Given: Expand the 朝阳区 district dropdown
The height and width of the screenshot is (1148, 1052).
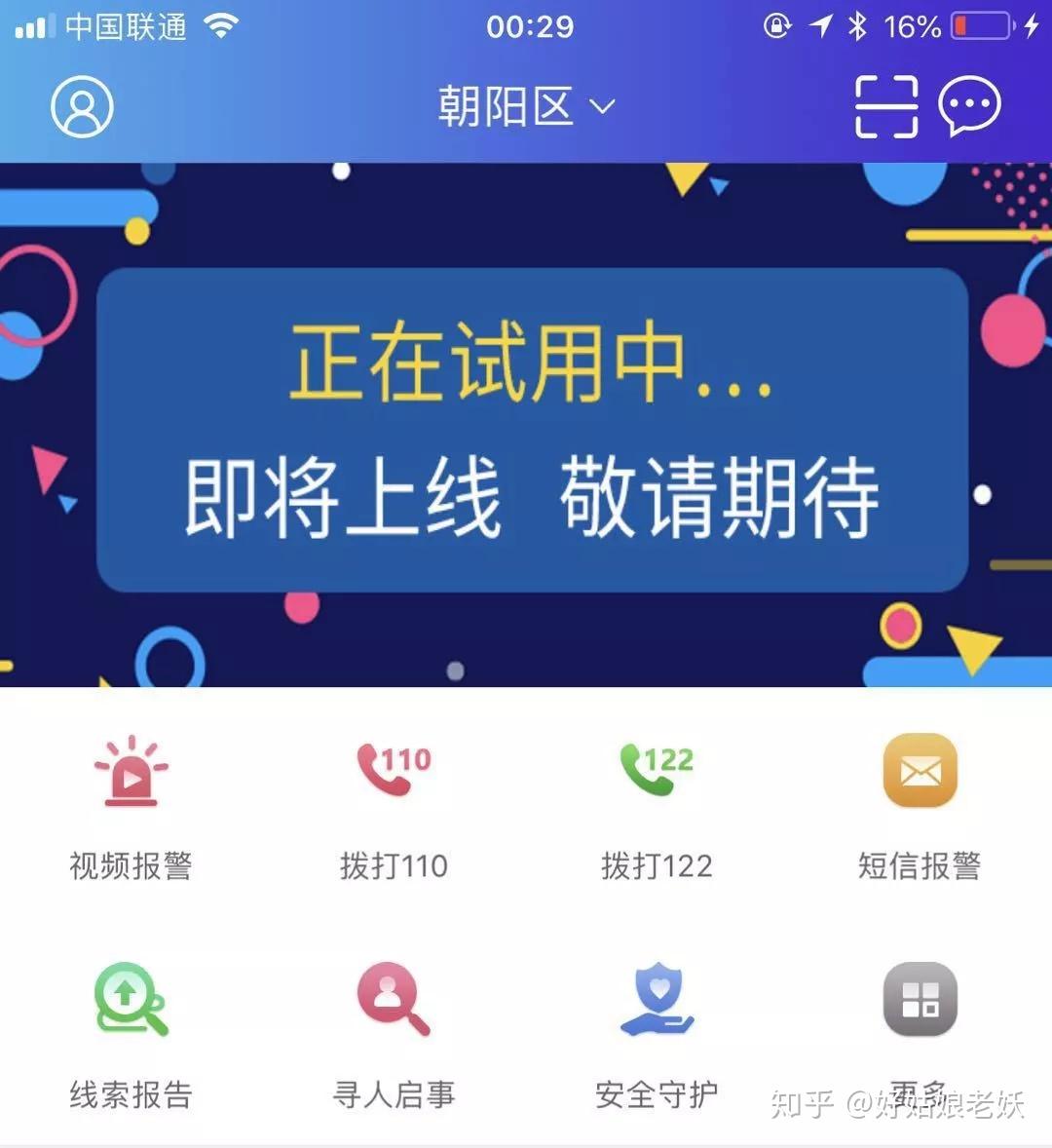Looking at the screenshot, I should (x=526, y=106).
